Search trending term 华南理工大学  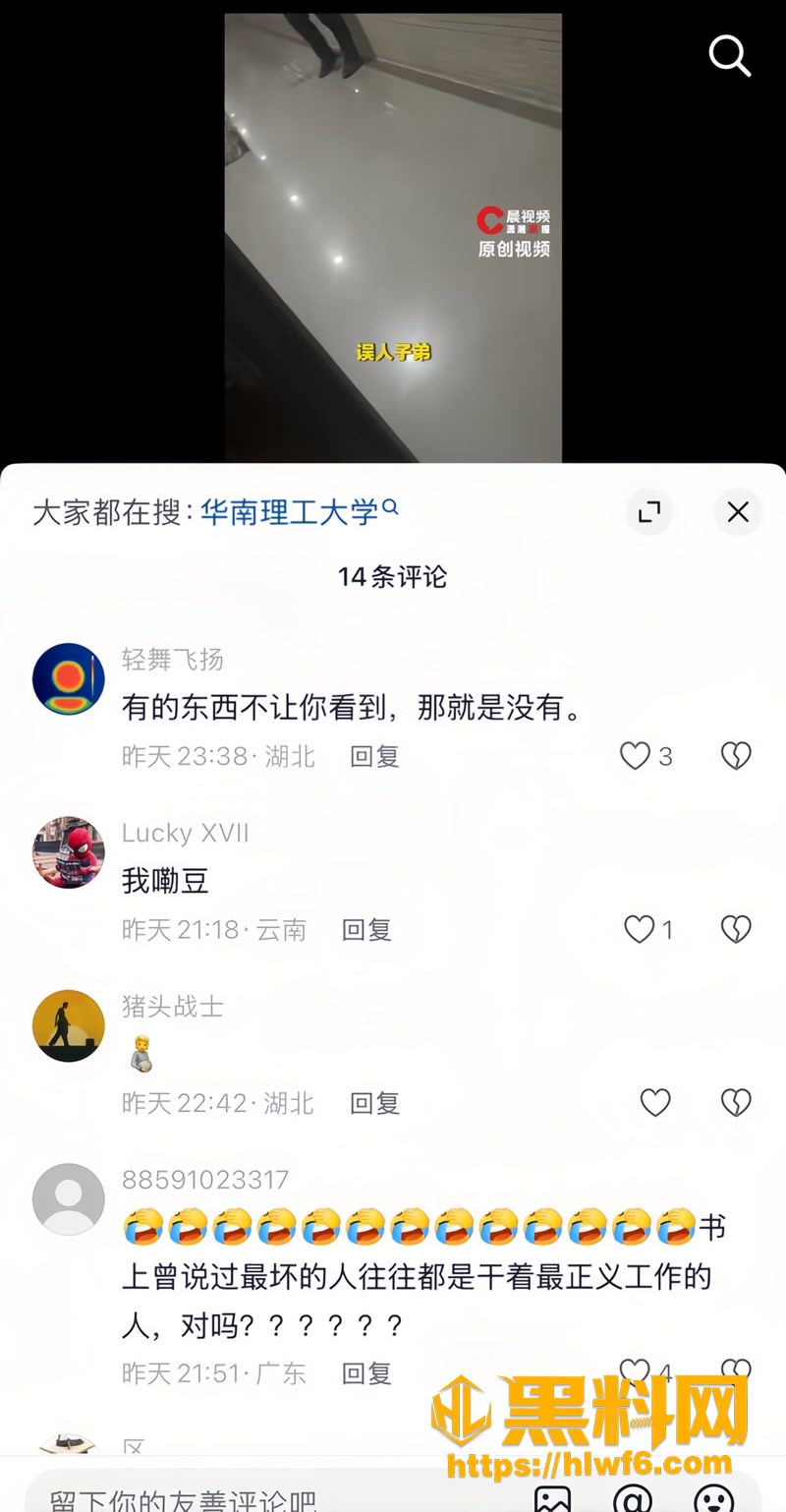(299, 511)
